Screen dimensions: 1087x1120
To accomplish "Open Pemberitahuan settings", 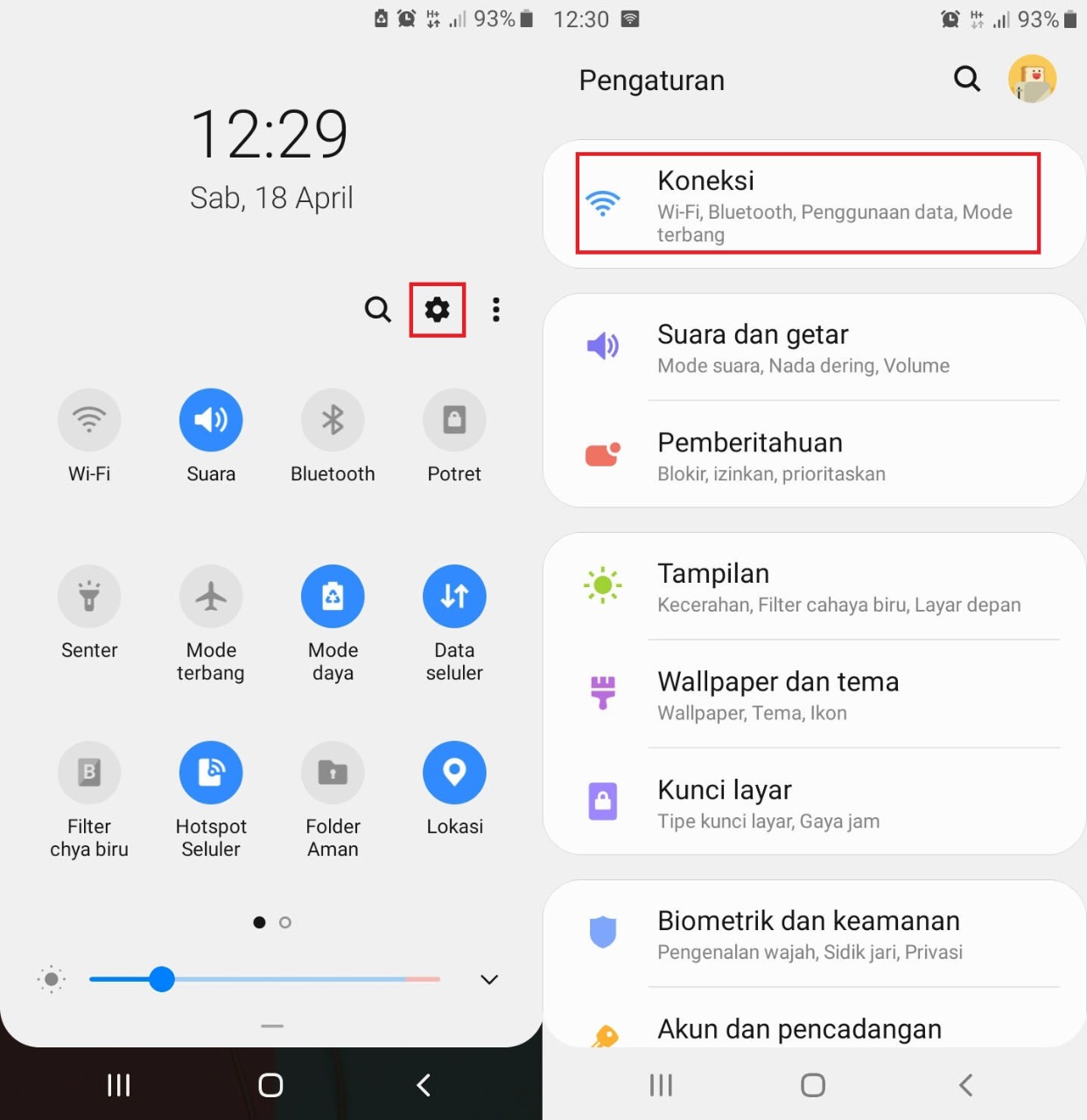I will [815, 454].
